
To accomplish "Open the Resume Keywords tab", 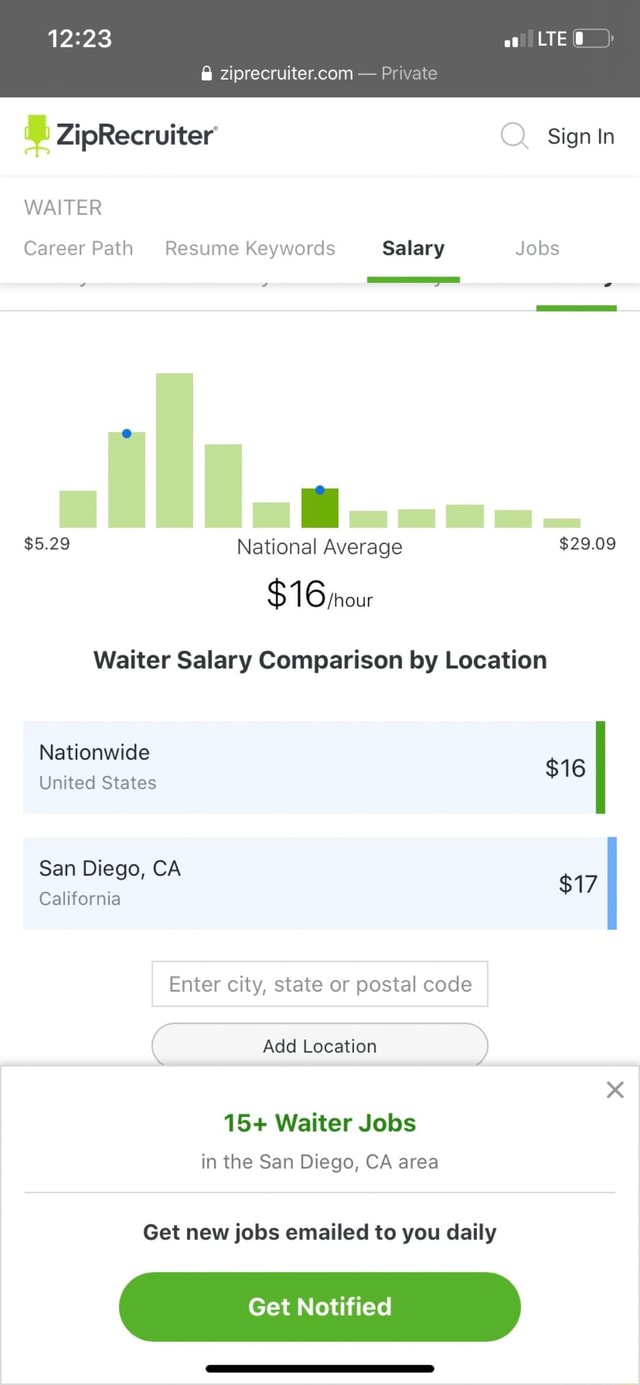I will pos(250,248).
